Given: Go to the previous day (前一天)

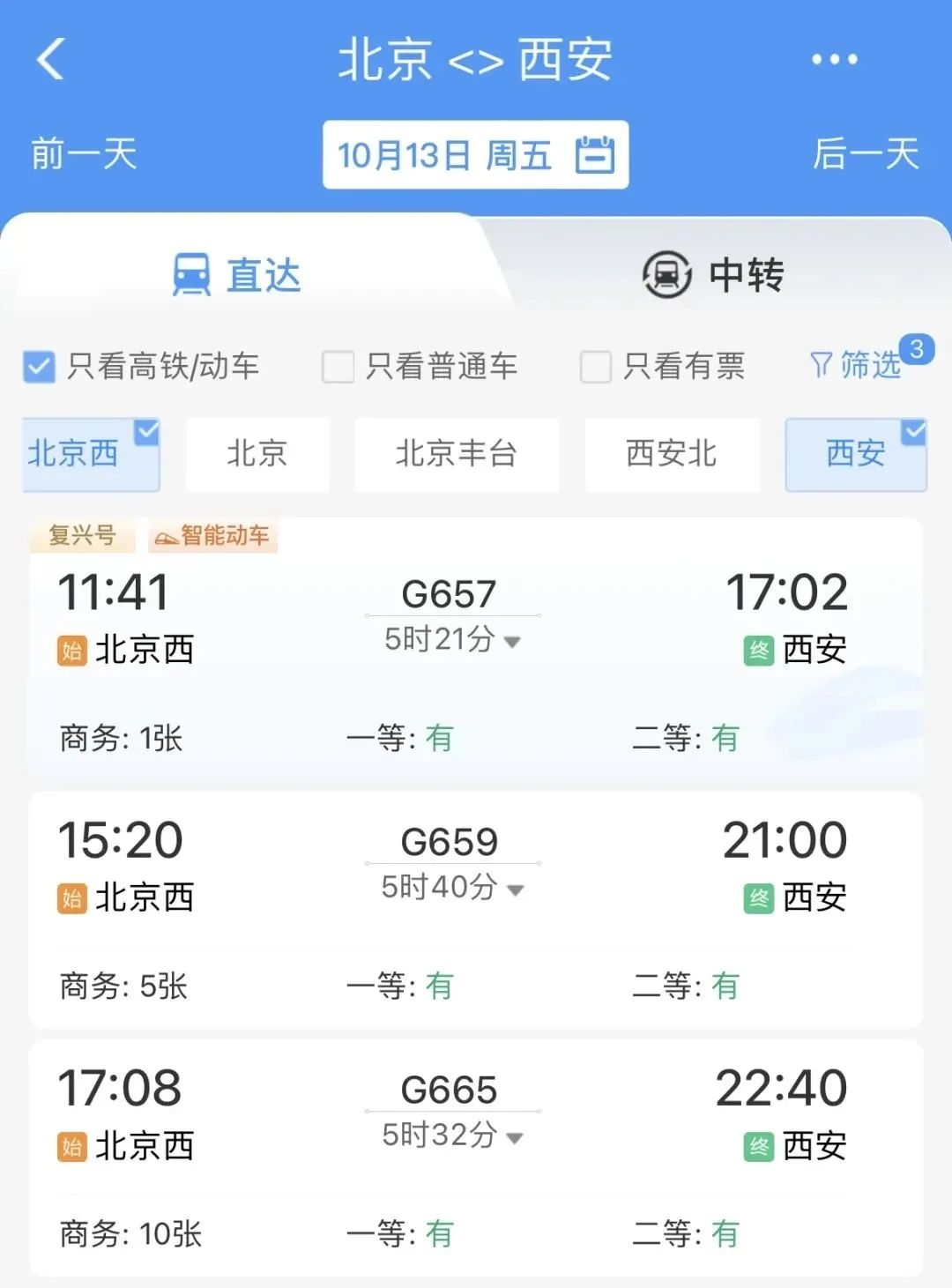Looking at the screenshot, I should click(84, 154).
